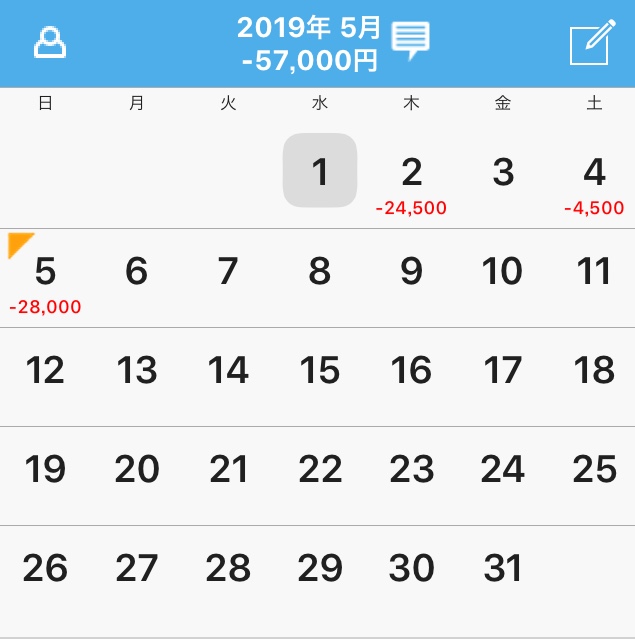Screen dimensions: 635x643
Task: Select May 29 on the calendar
Action: tap(320, 568)
